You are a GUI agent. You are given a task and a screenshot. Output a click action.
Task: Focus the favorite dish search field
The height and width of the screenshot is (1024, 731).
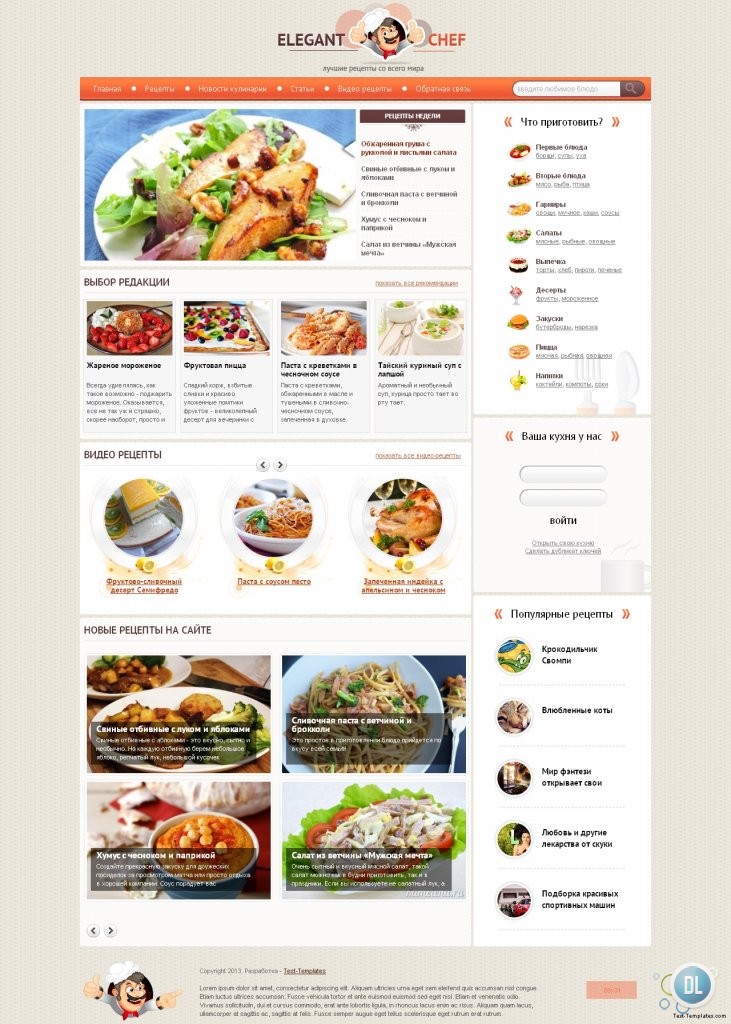pyautogui.click(x=565, y=89)
